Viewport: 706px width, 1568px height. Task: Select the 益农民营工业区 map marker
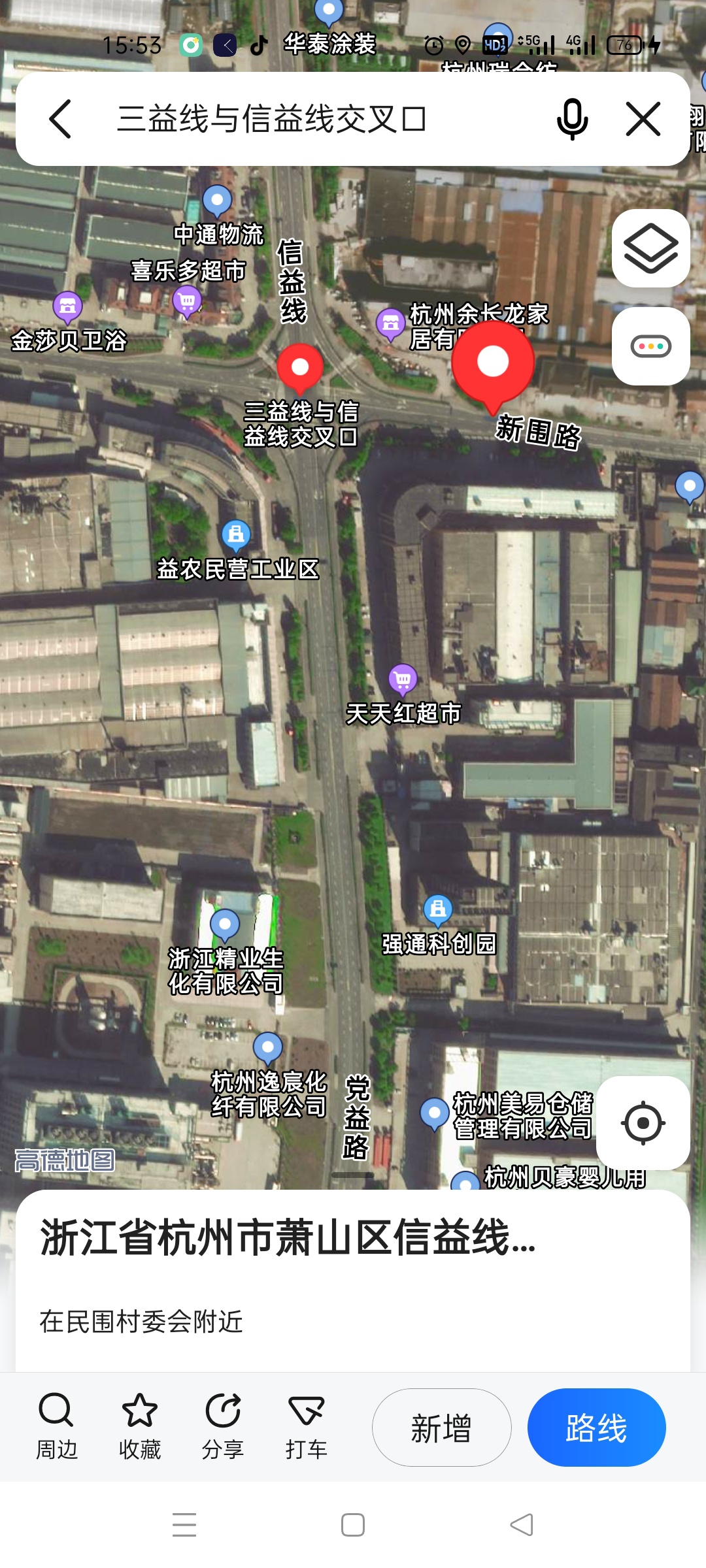(x=236, y=536)
